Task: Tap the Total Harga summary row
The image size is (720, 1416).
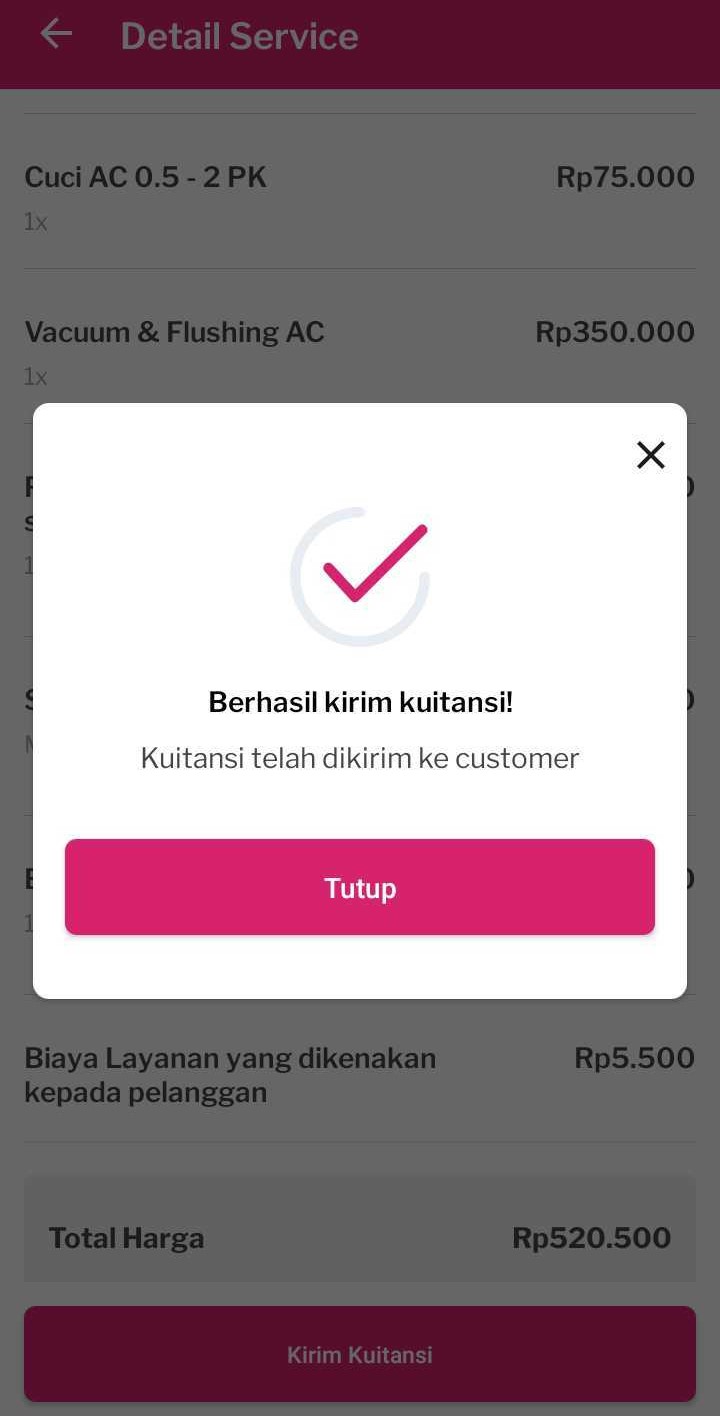Action: click(126, 1238)
